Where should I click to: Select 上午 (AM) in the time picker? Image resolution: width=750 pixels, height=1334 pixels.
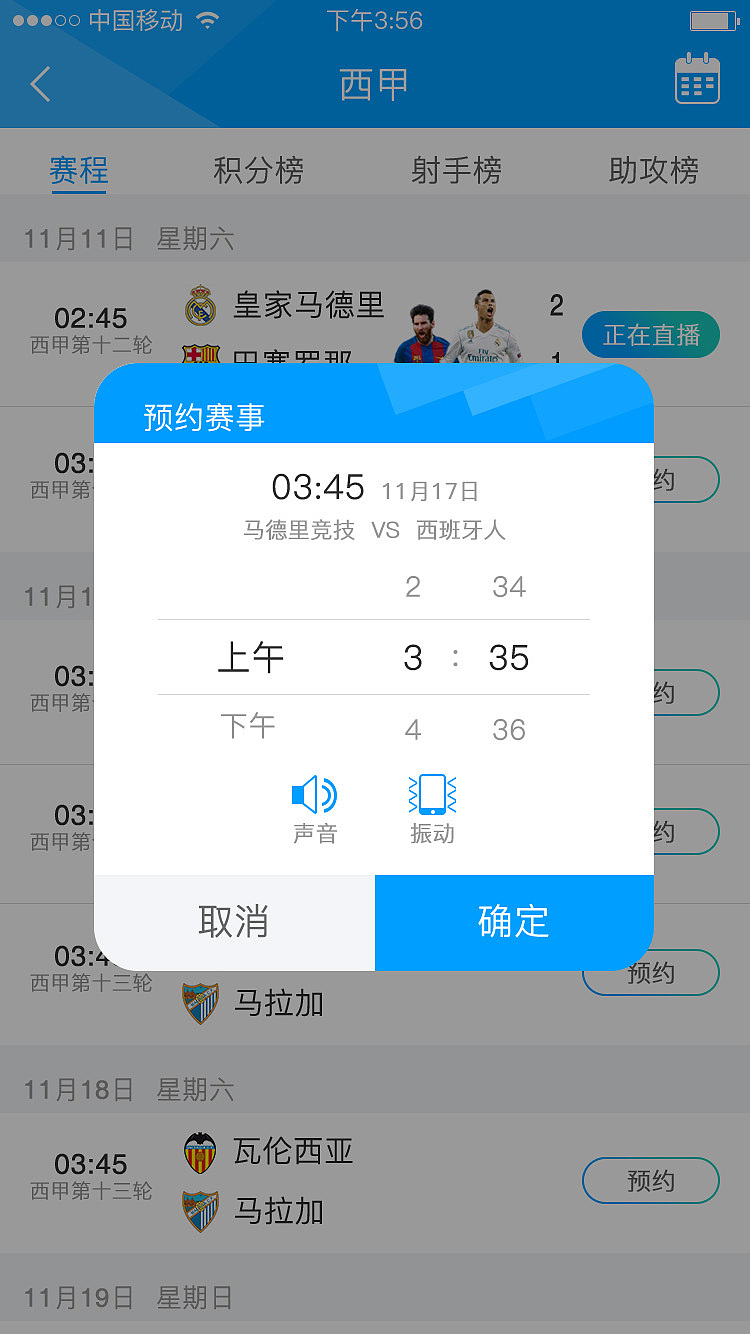(x=249, y=657)
